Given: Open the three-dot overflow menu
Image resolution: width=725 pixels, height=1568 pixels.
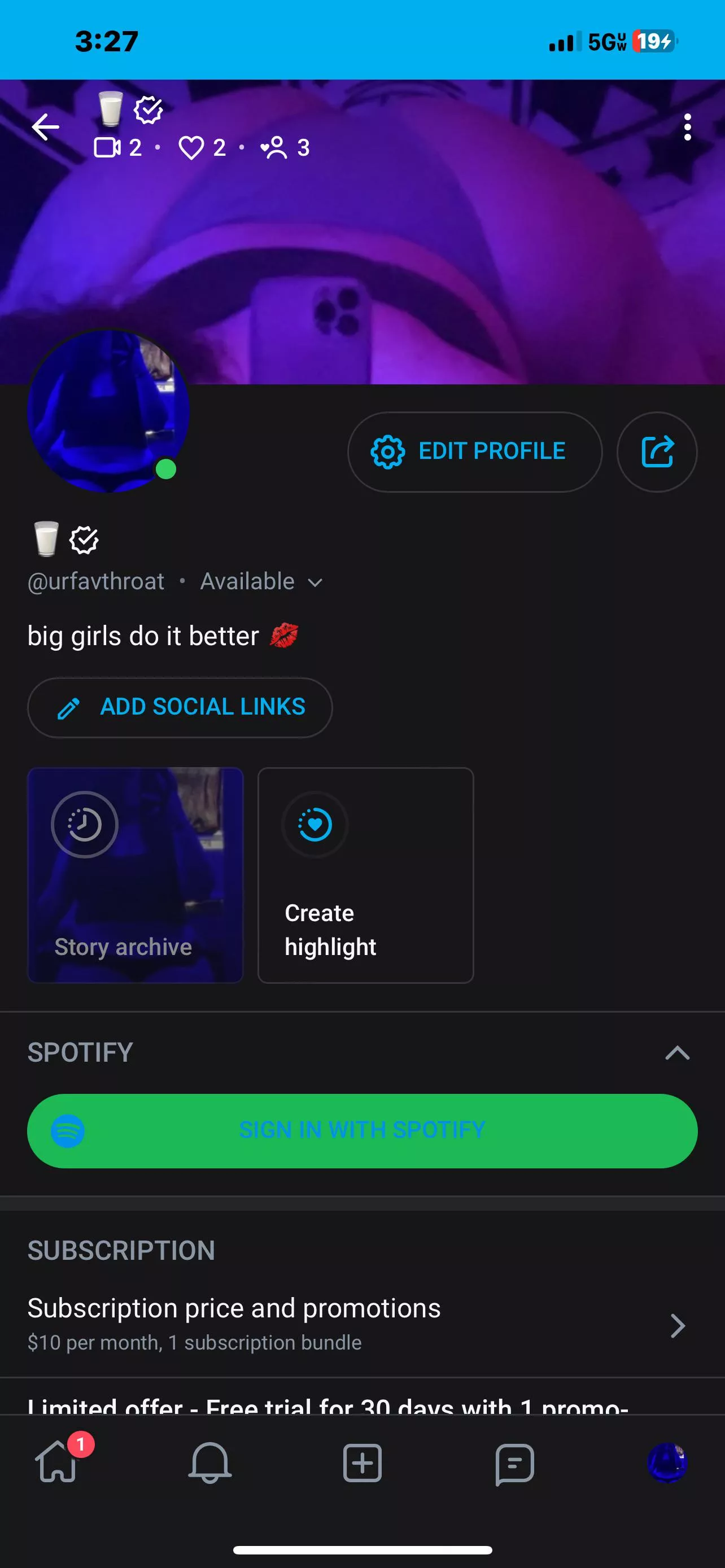Looking at the screenshot, I should click(687, 128).
